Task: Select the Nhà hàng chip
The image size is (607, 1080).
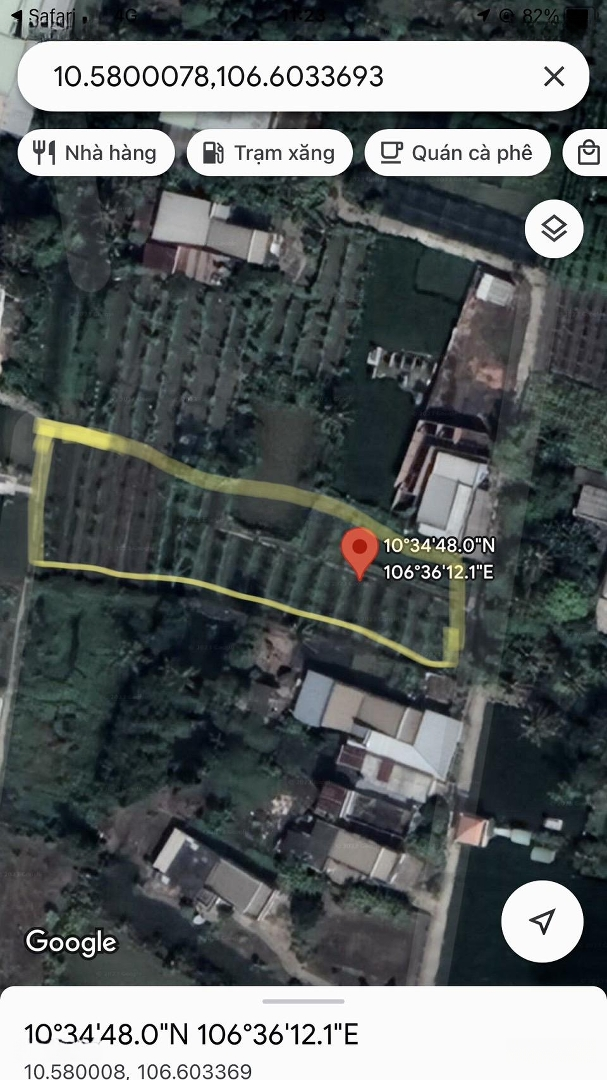Action: click(96, 153)
